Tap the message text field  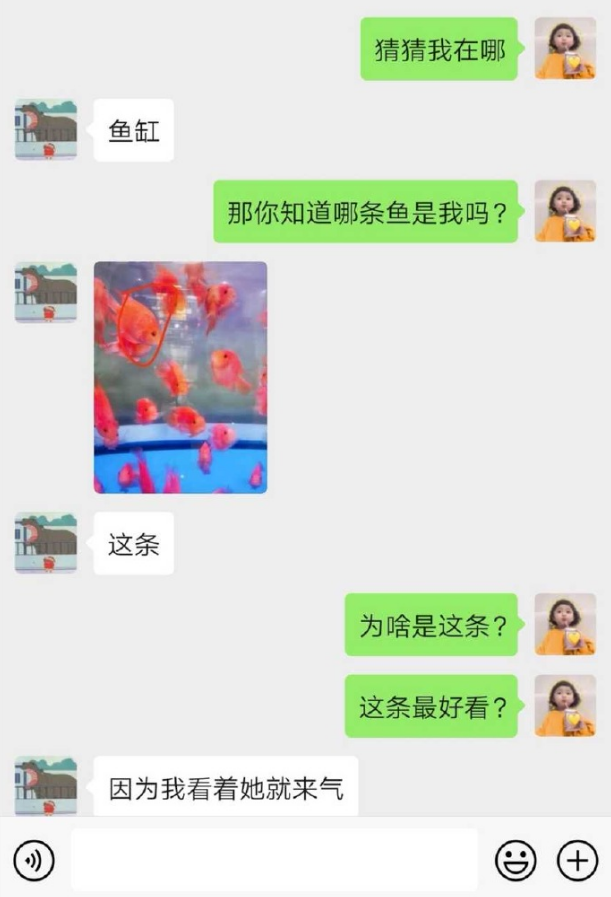coord(273,859)
